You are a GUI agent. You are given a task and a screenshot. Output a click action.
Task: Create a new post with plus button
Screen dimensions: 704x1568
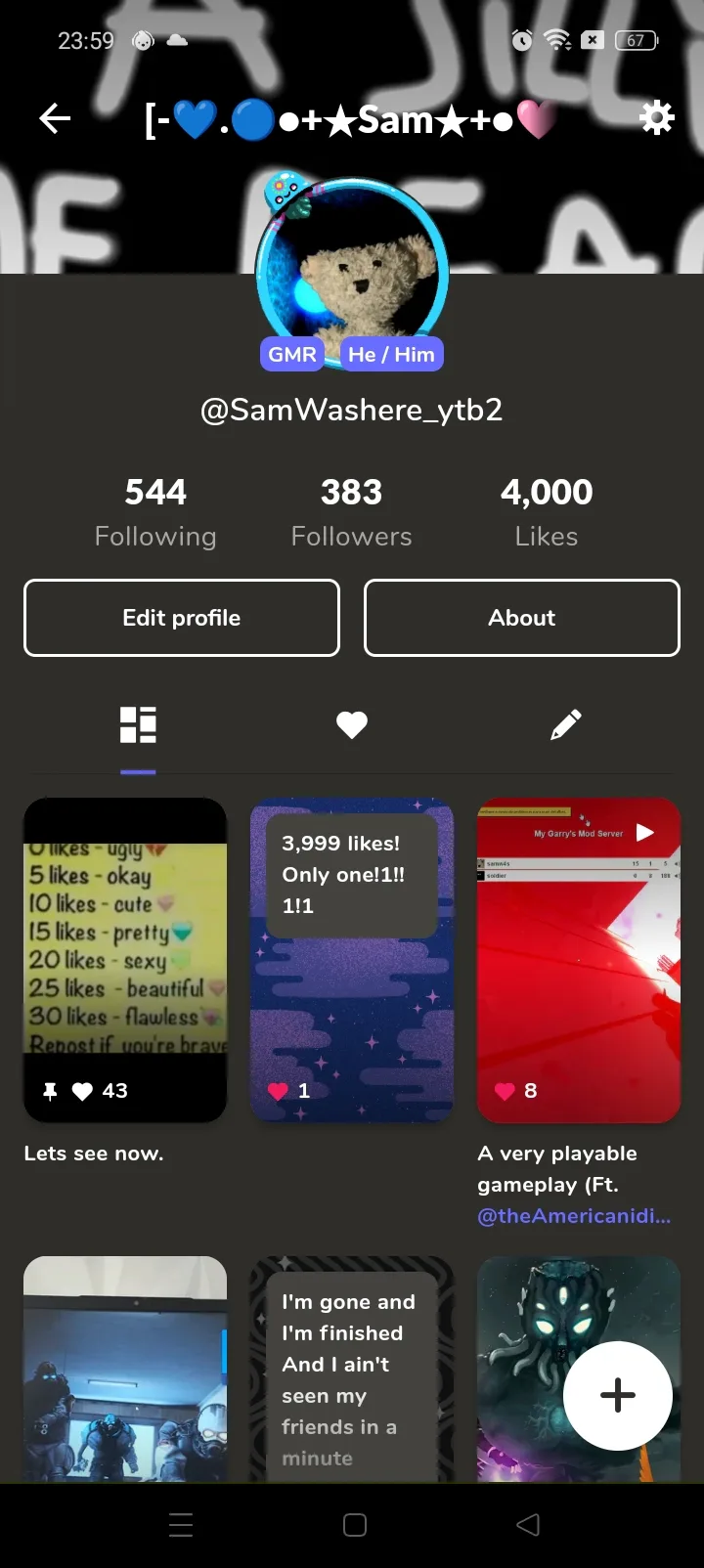[x=618, y=1395]
